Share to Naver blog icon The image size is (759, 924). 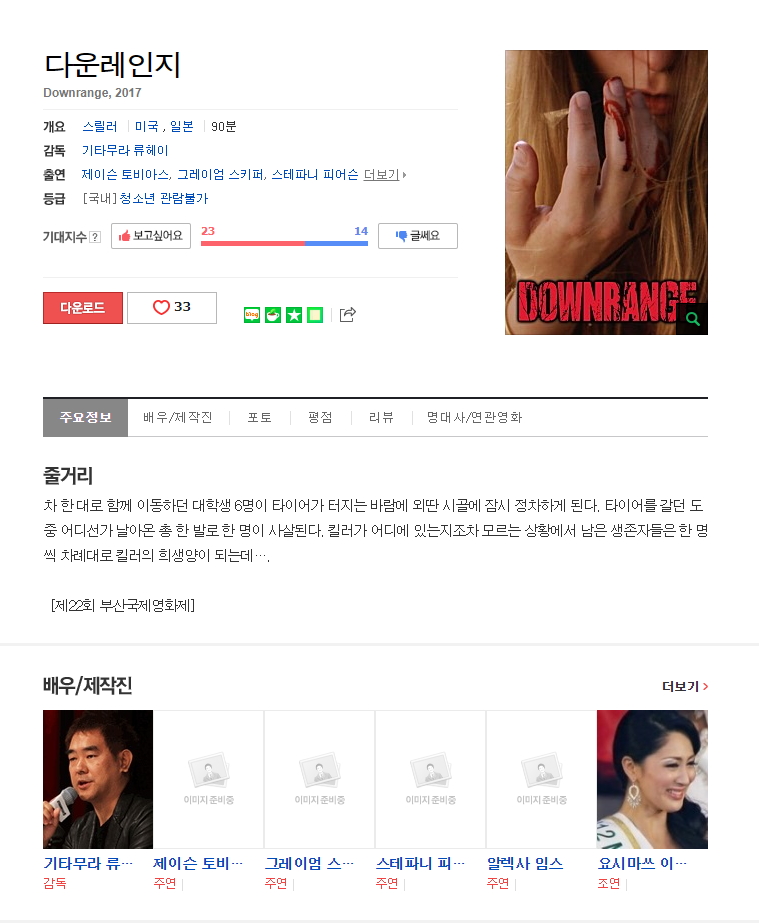252,315
